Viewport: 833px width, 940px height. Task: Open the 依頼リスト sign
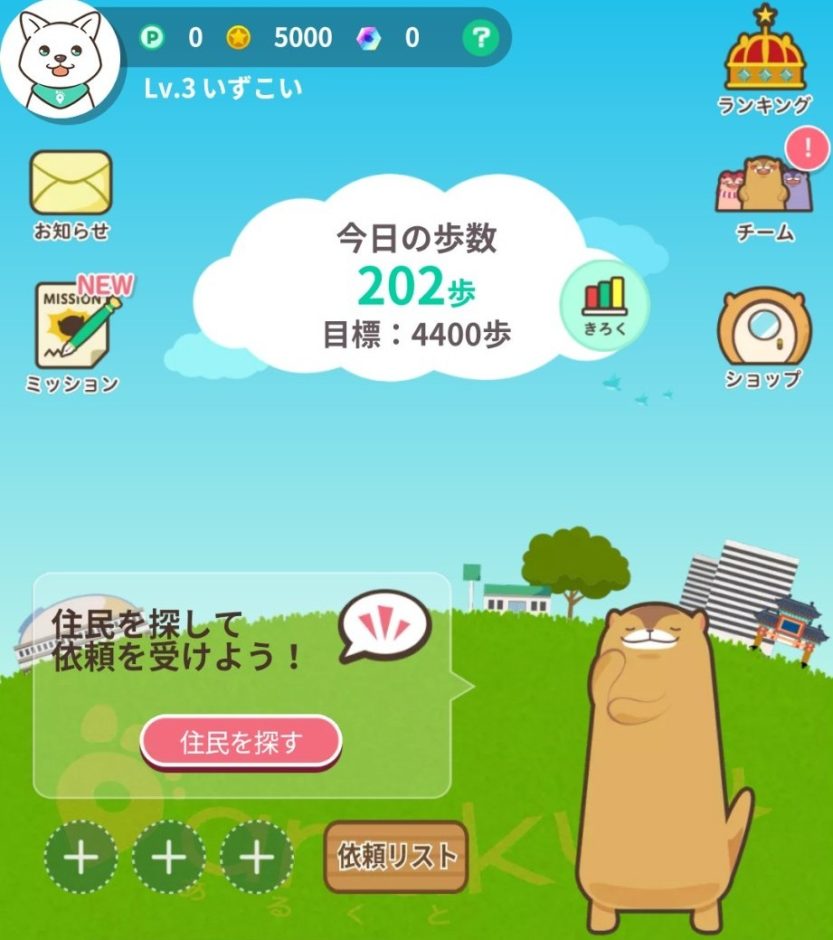(x=396, y=857)
